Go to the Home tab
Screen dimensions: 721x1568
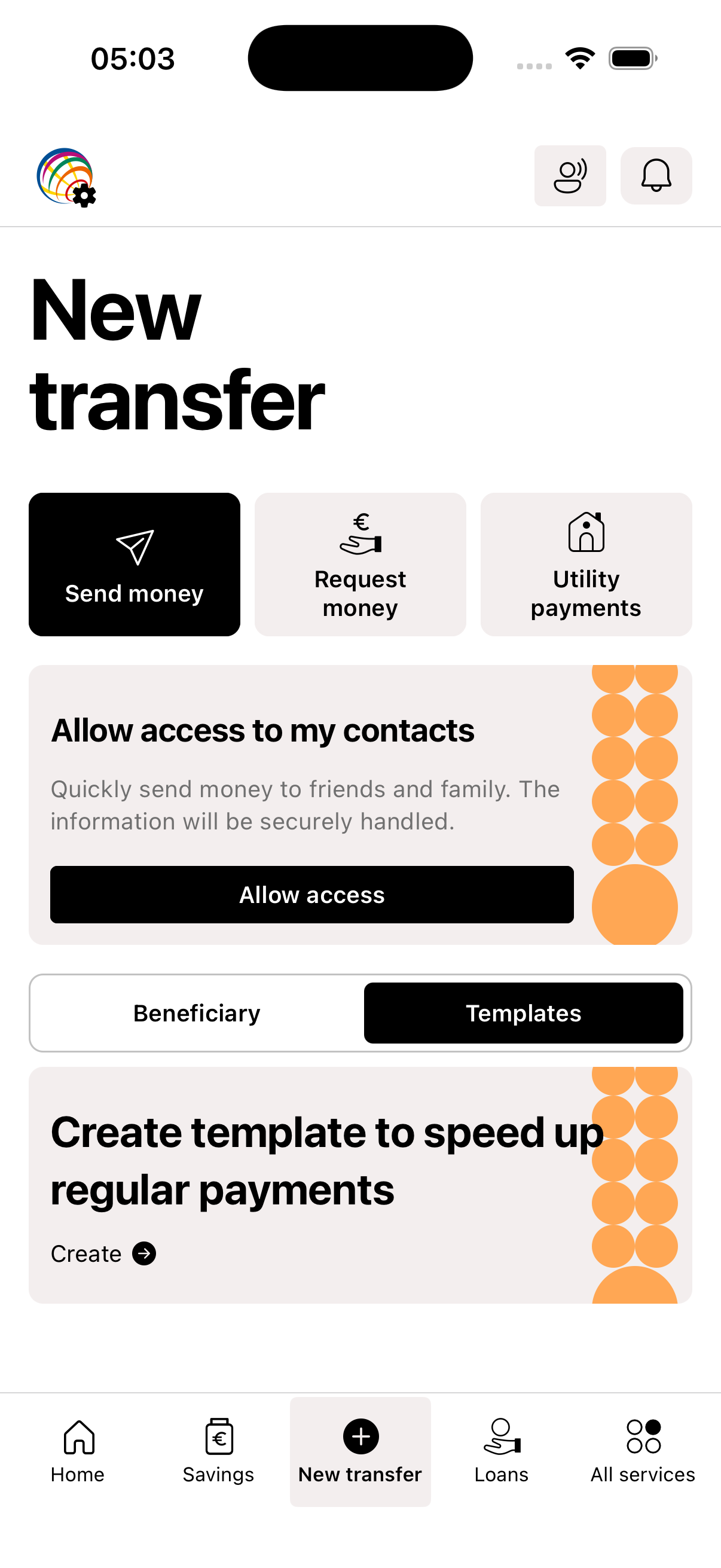[78, 1451]
